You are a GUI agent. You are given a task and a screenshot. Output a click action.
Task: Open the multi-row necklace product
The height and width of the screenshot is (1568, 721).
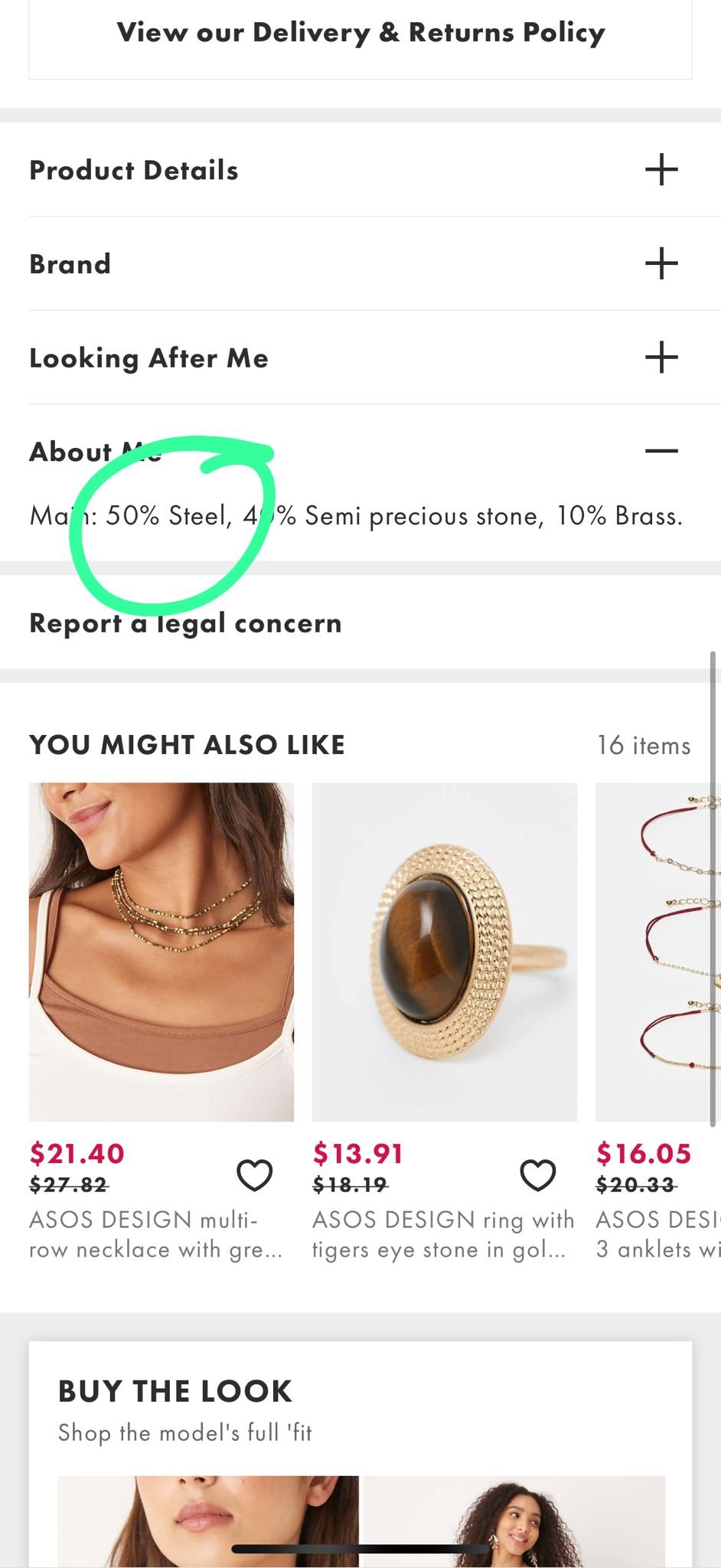(x=161, y=951)
